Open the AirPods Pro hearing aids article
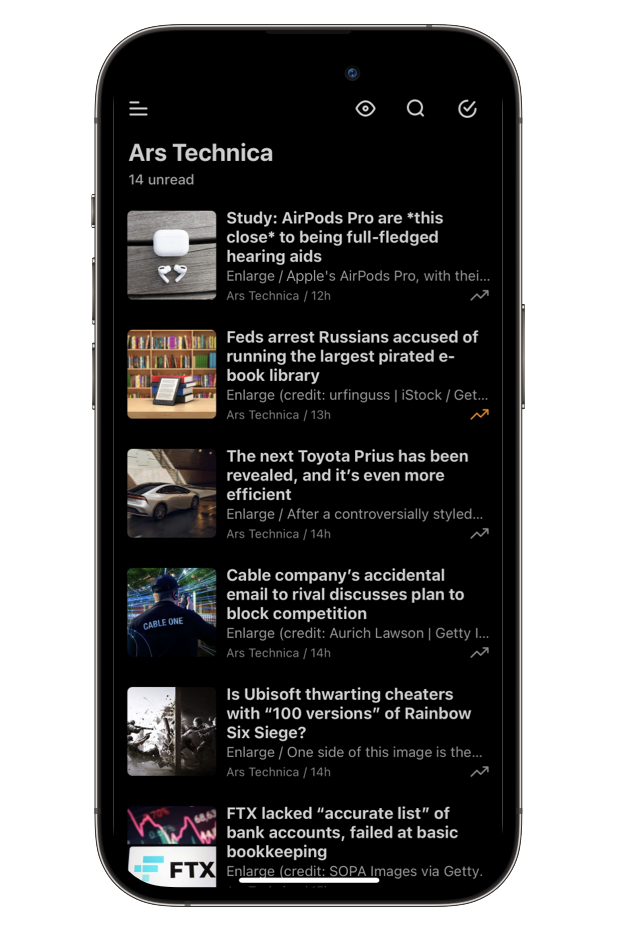The image size is (620, 930). pyautogui.click(x=334, y=237)
